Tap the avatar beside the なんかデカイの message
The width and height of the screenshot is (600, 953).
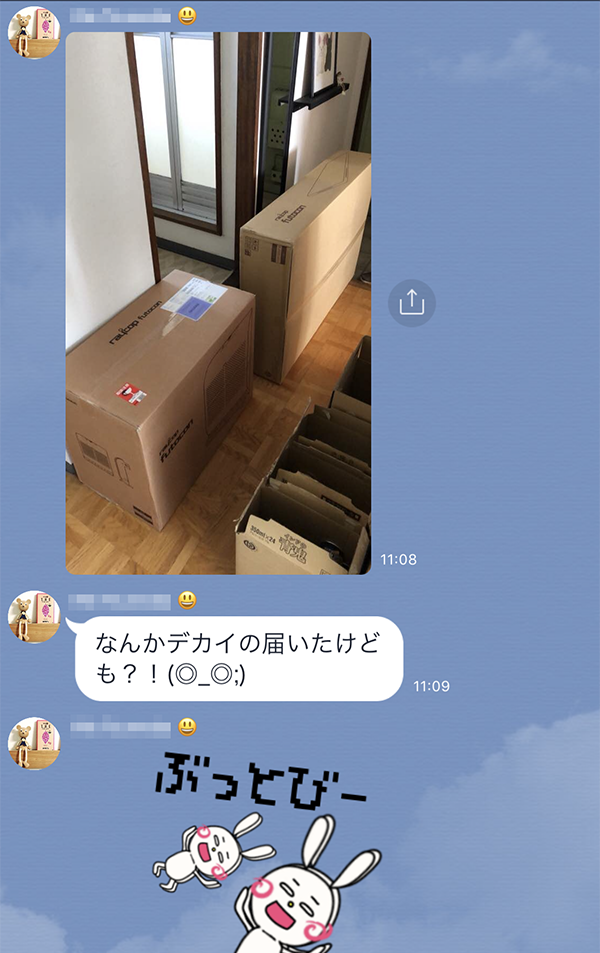34,616
